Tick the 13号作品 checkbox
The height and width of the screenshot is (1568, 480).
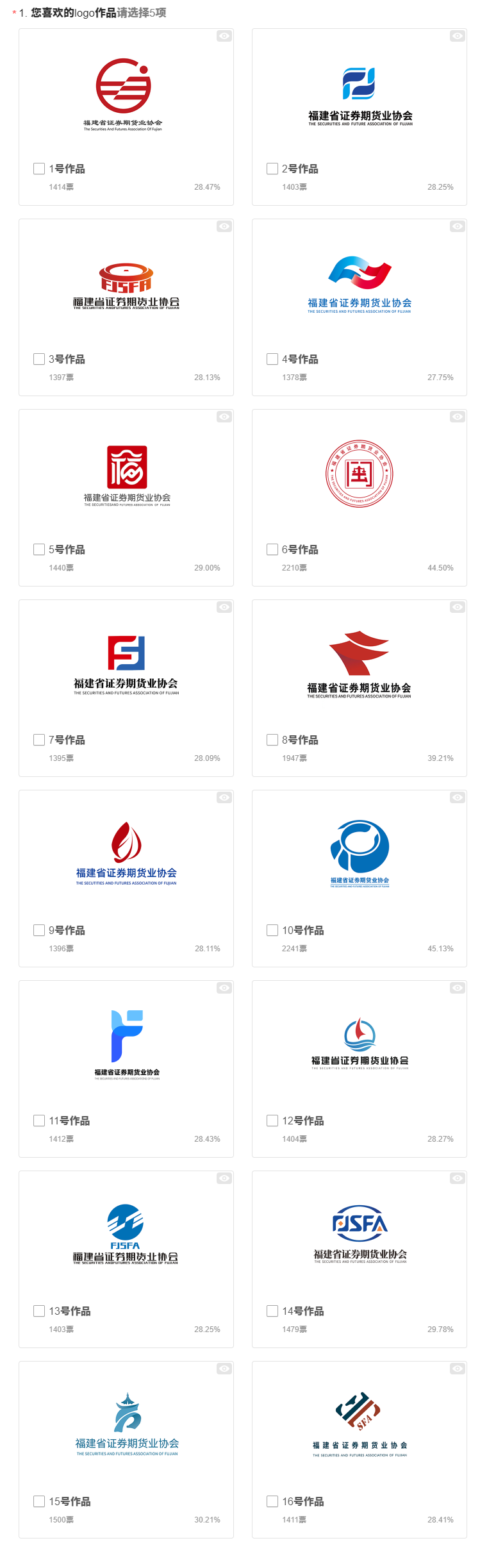(39, 1311)
